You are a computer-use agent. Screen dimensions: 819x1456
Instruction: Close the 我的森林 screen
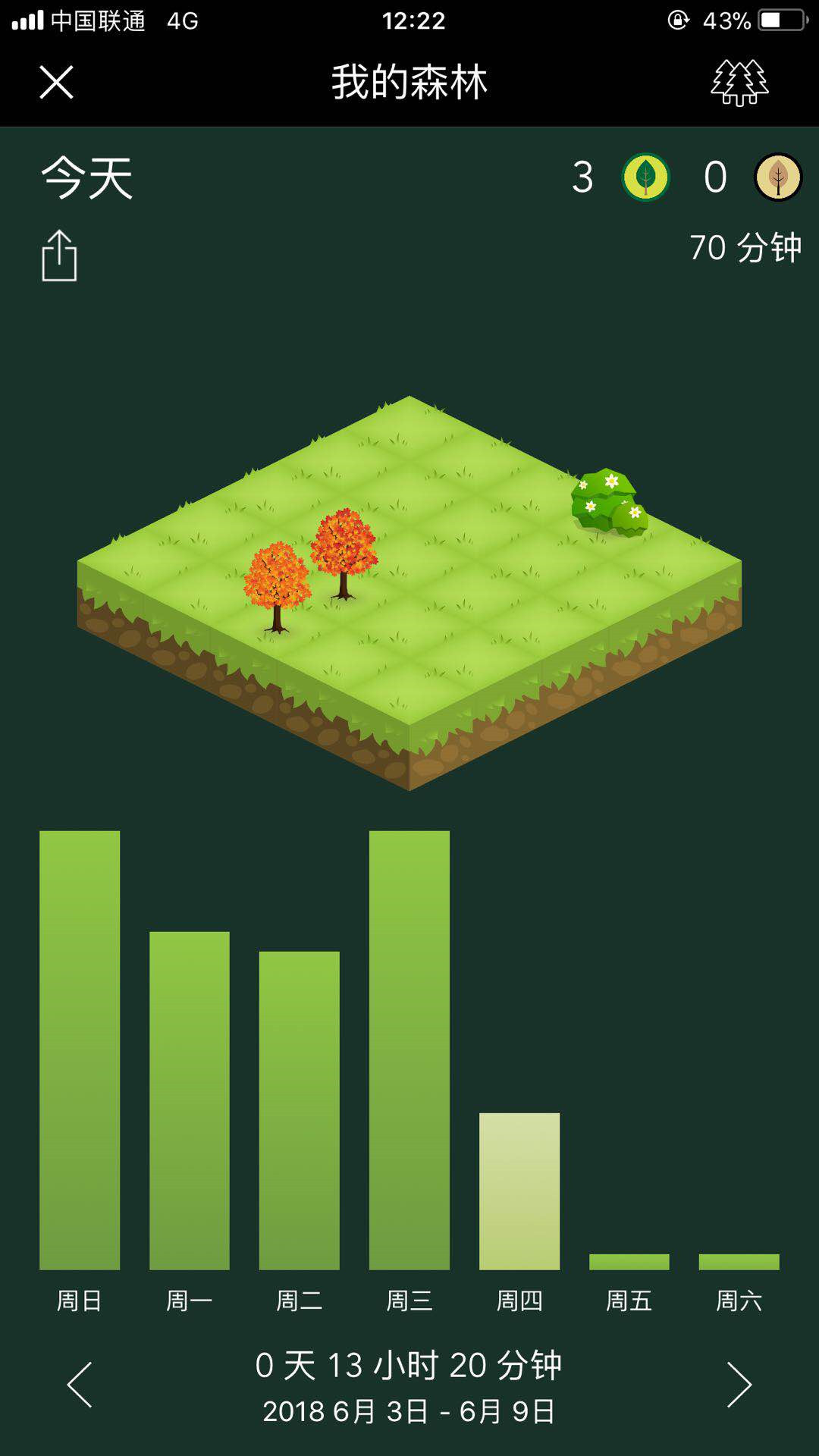(56, 82)
